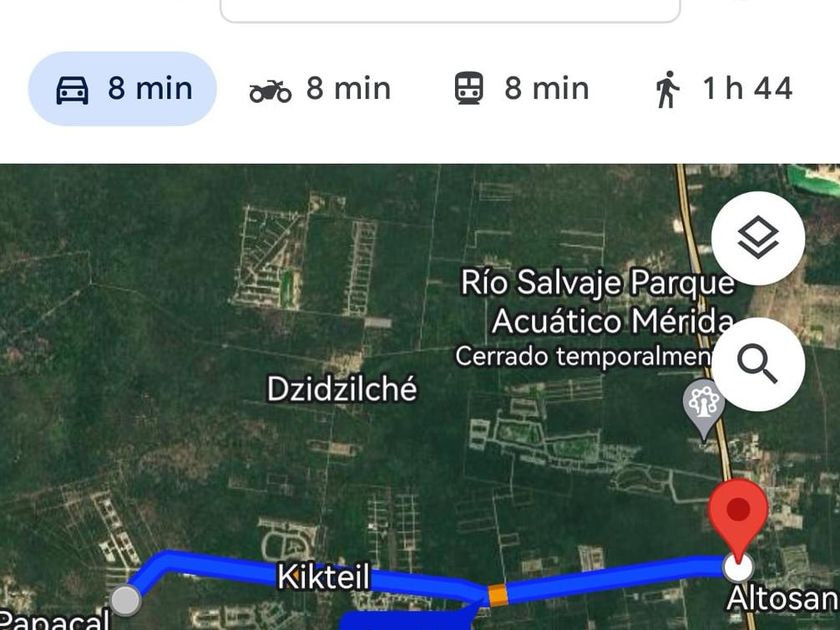This screenshot has height=630, width=840.
Task: Tap the destination input field
Action: pyautogui.click(x=450, y=10)
